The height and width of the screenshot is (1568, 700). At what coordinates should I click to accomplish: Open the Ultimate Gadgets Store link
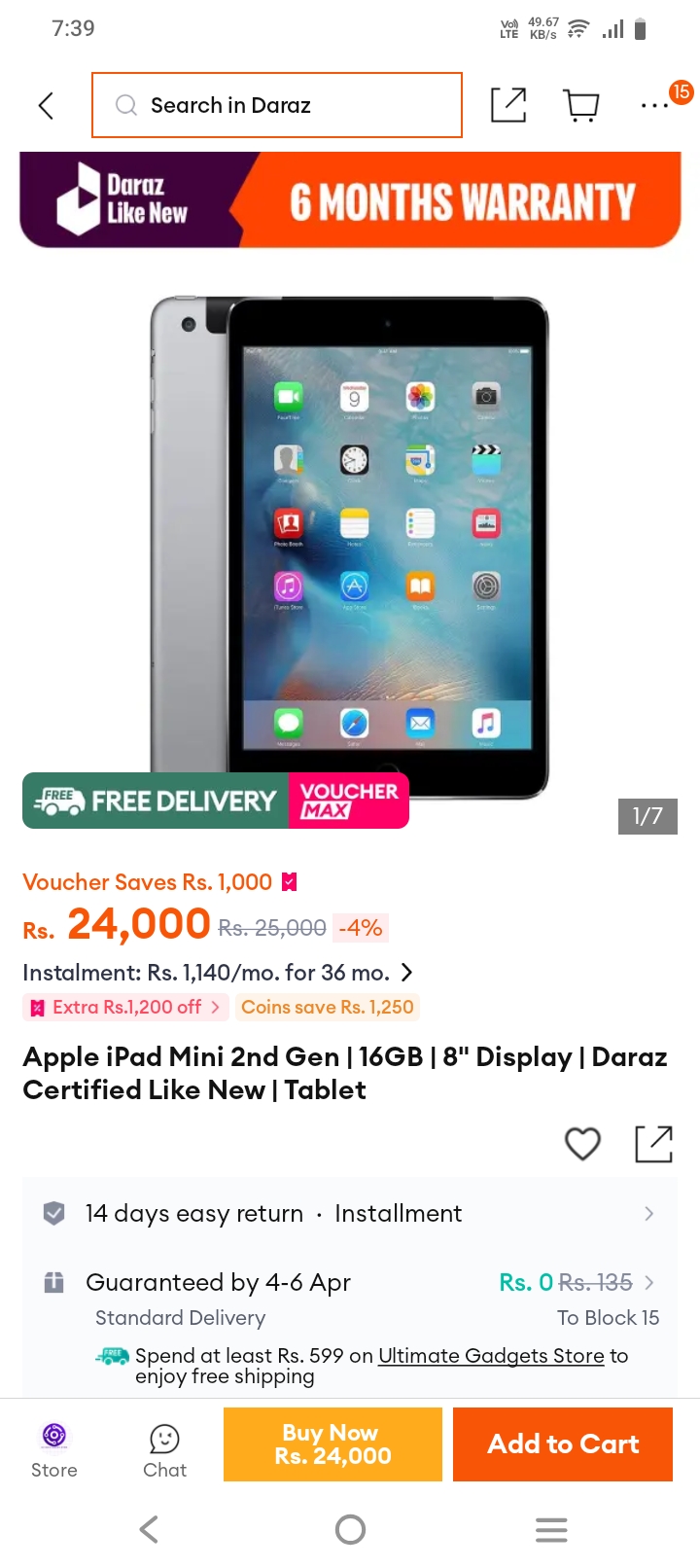(x=491, y=1356)
